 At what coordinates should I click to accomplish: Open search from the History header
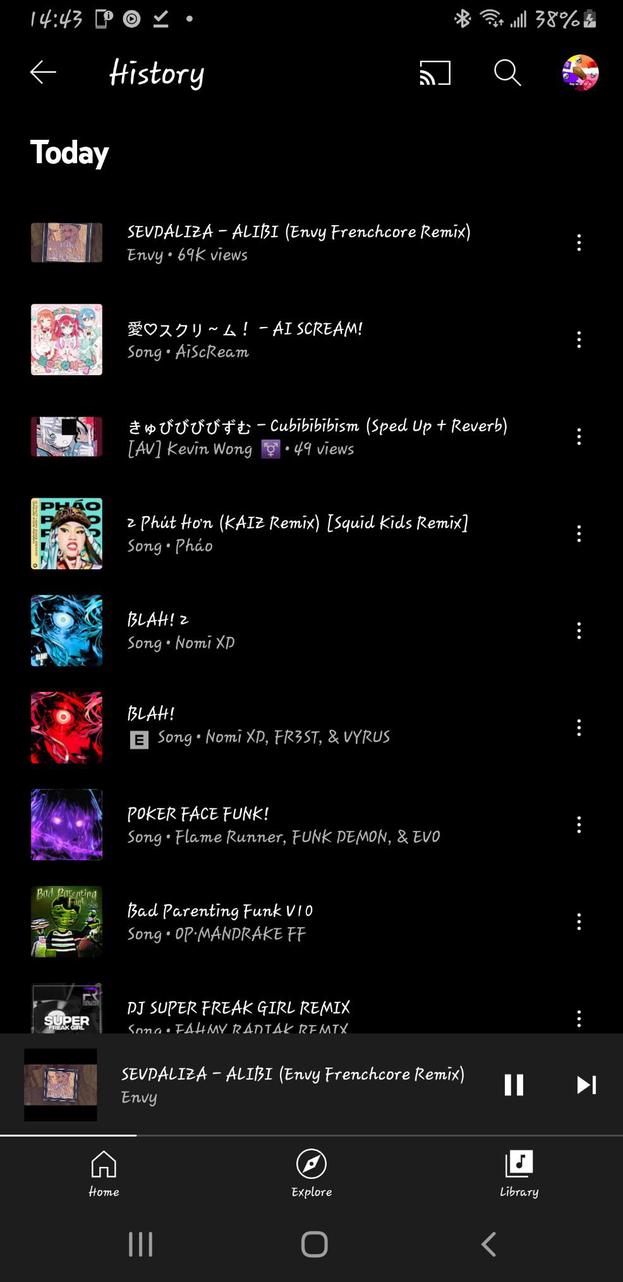click(508, 73)
